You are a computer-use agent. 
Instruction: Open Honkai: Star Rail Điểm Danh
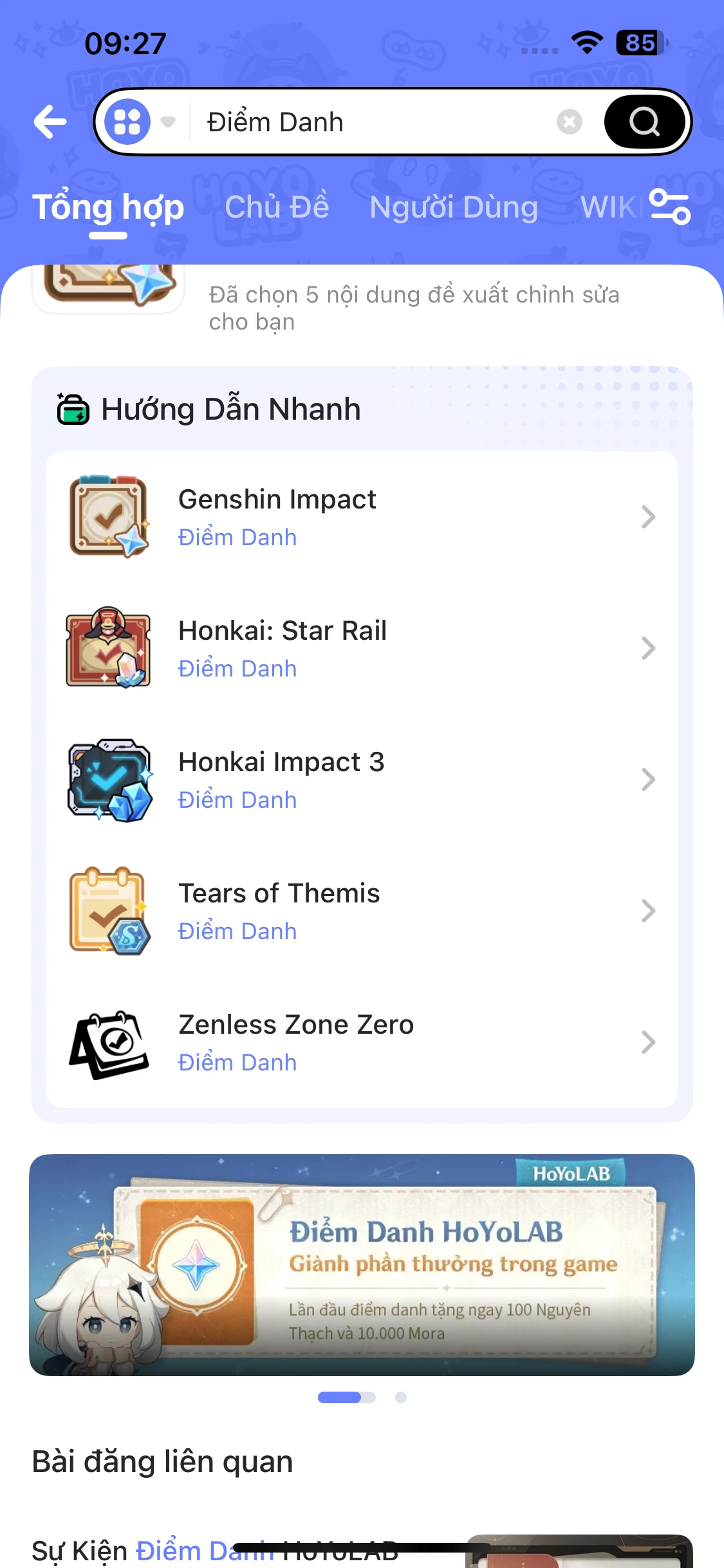coord(362,648)
